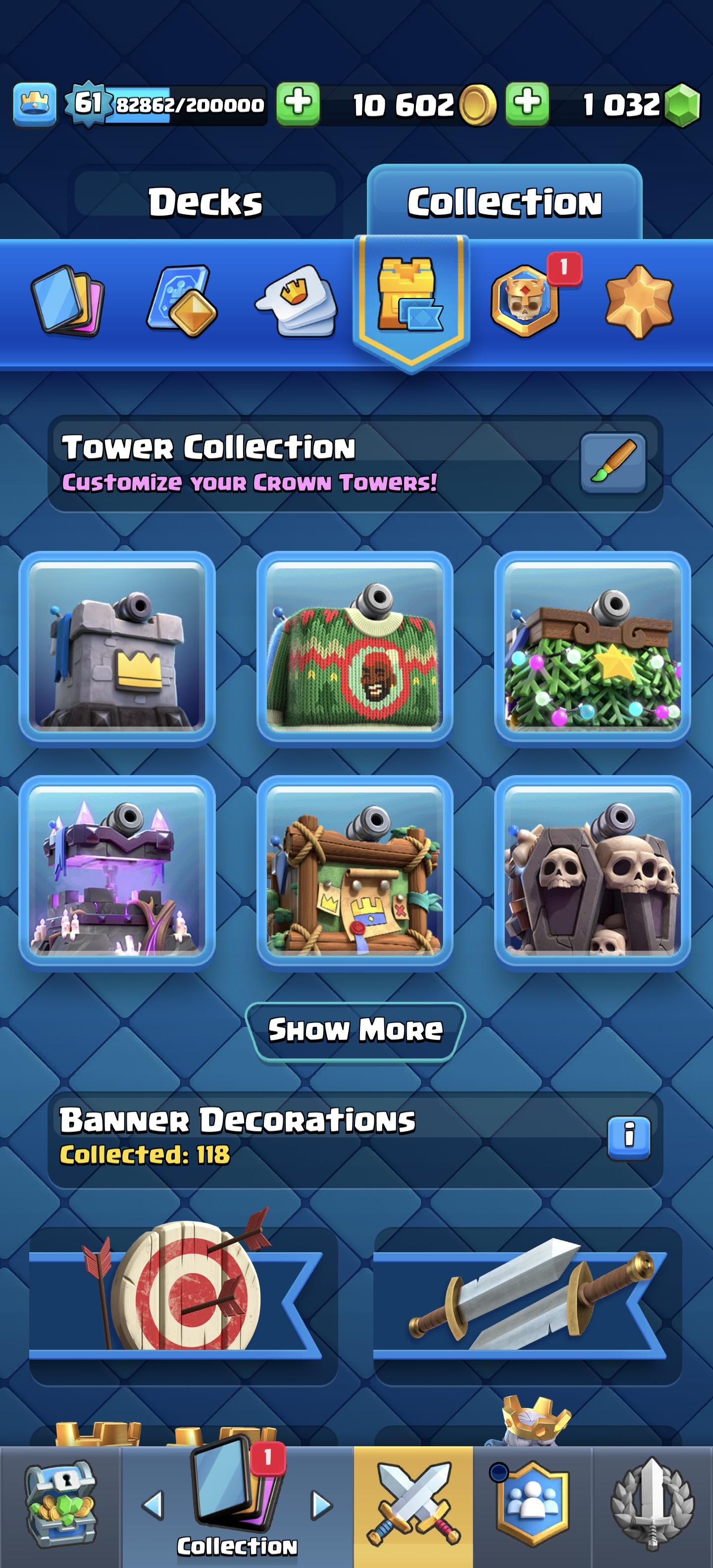Open the King level crown icon
Screen dimensions: 713x1568
click(x=35, y=104)
